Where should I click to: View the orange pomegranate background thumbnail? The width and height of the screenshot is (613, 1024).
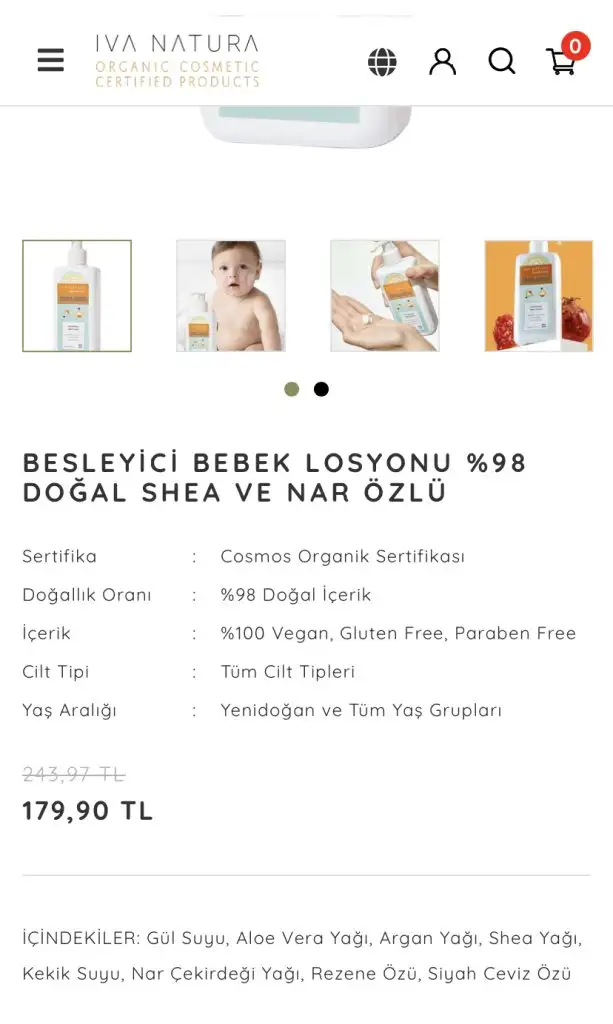click(539, 296)
